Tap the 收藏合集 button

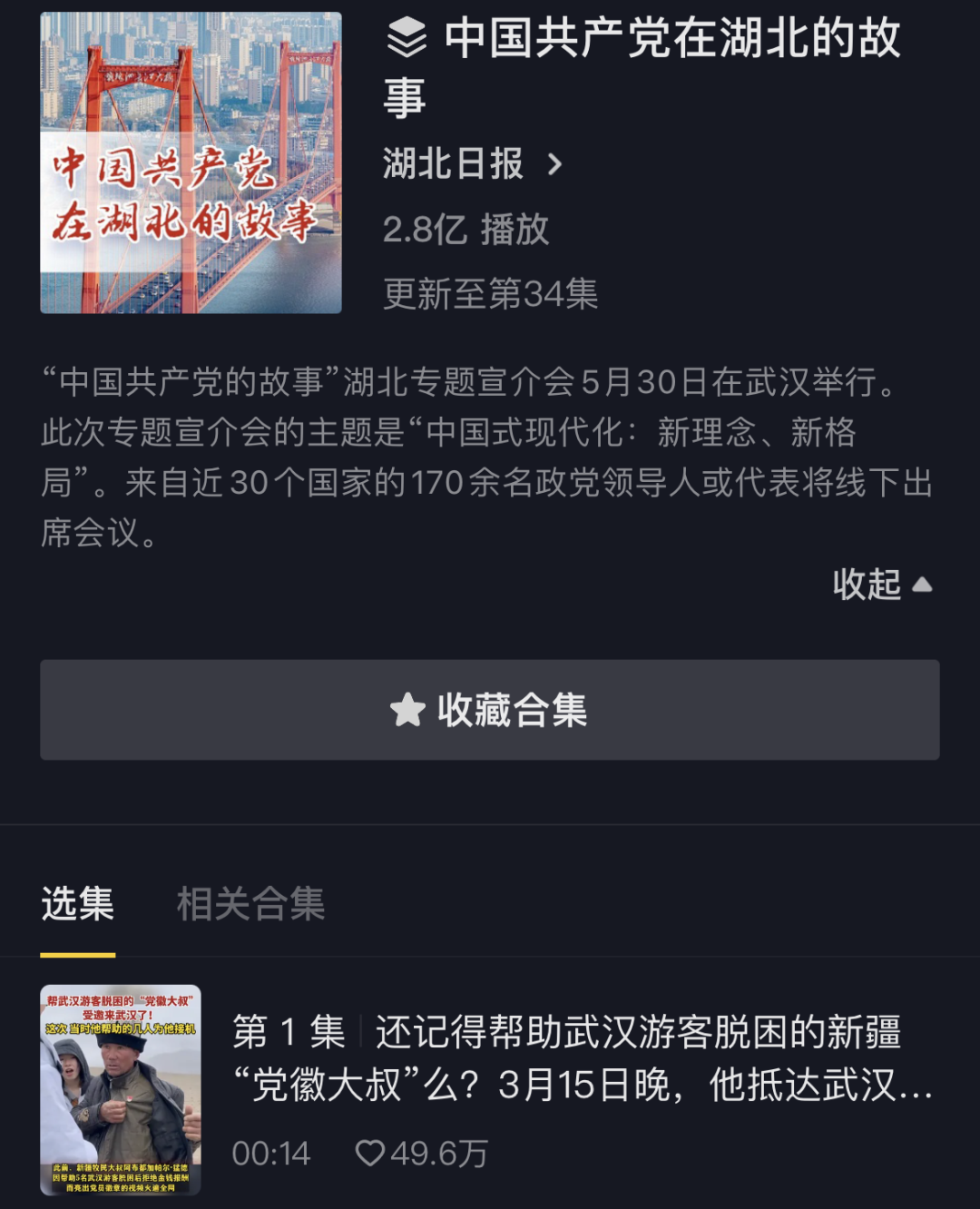click(x=490, y=710)
